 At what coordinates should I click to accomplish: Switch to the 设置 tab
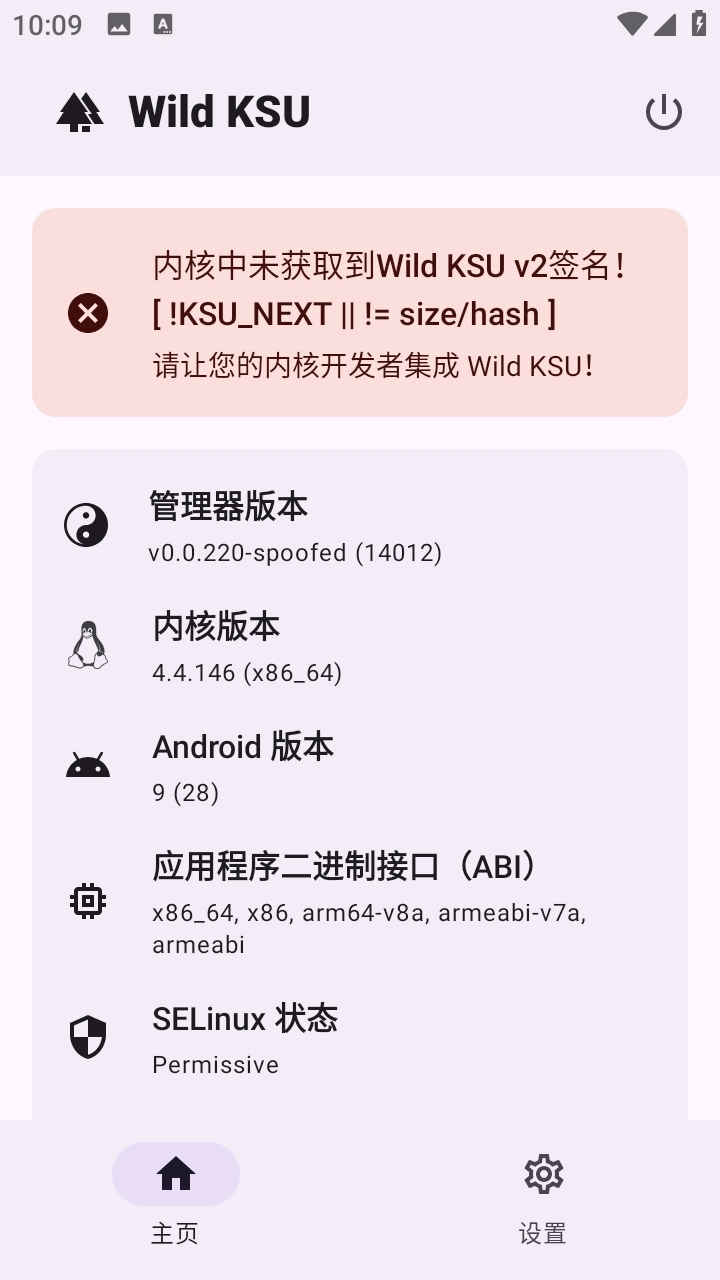(543, 1197)
